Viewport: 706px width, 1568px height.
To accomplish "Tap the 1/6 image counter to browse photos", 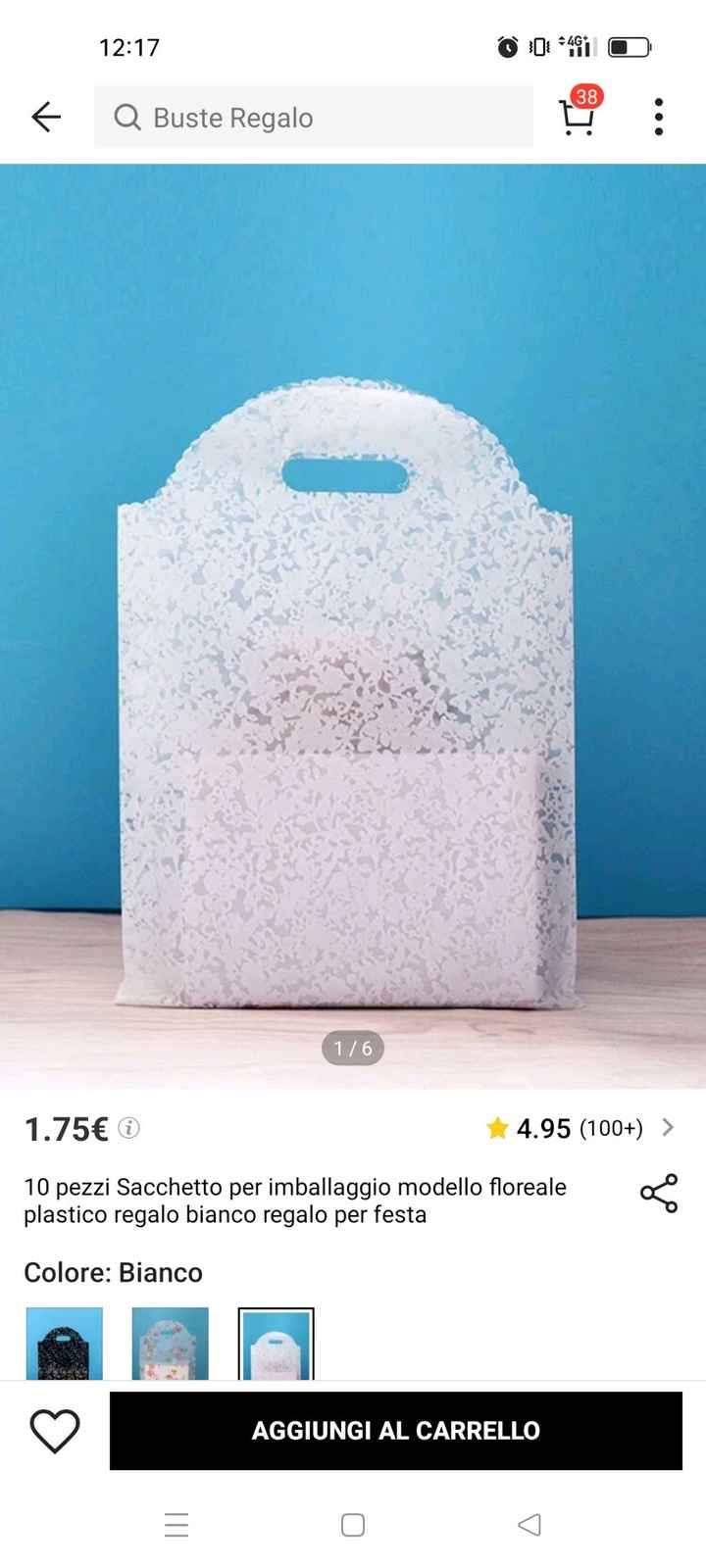I will [352, 1048].
